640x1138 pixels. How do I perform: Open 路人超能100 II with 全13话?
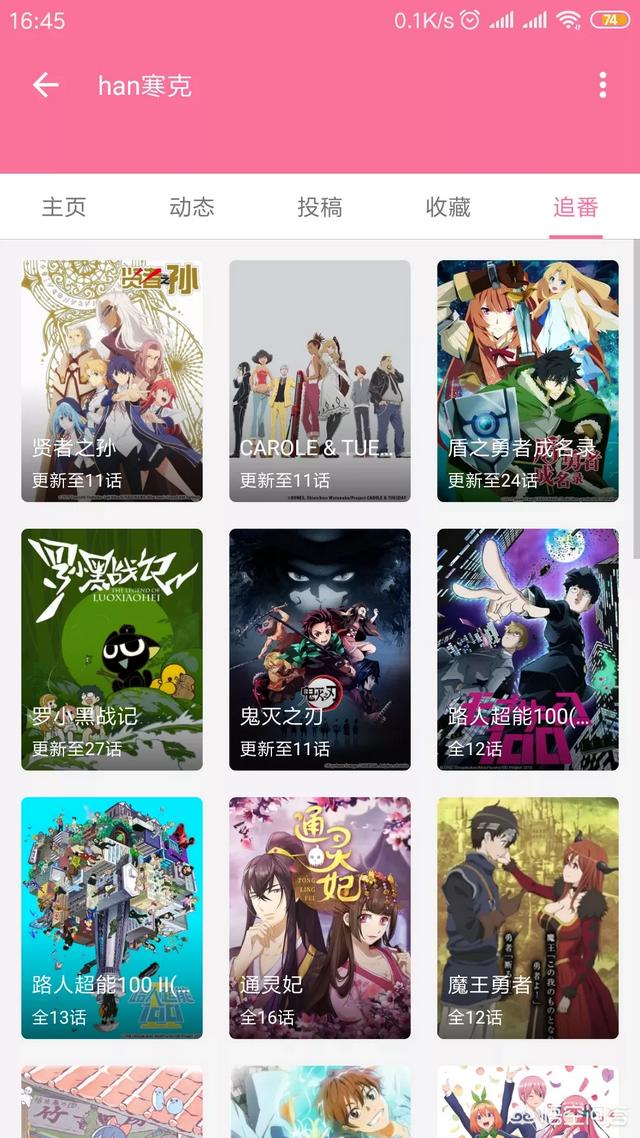pos(112,917)
